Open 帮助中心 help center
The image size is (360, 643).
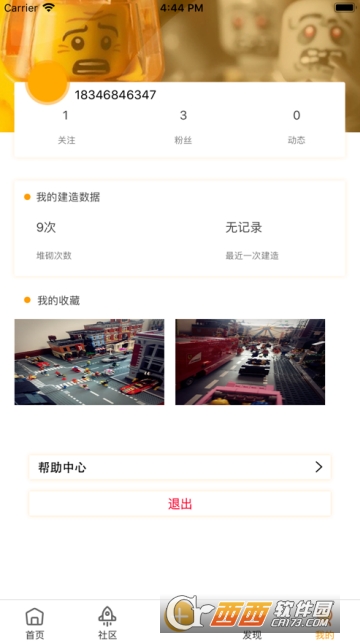pyautogui.click(x=180, y=467)
